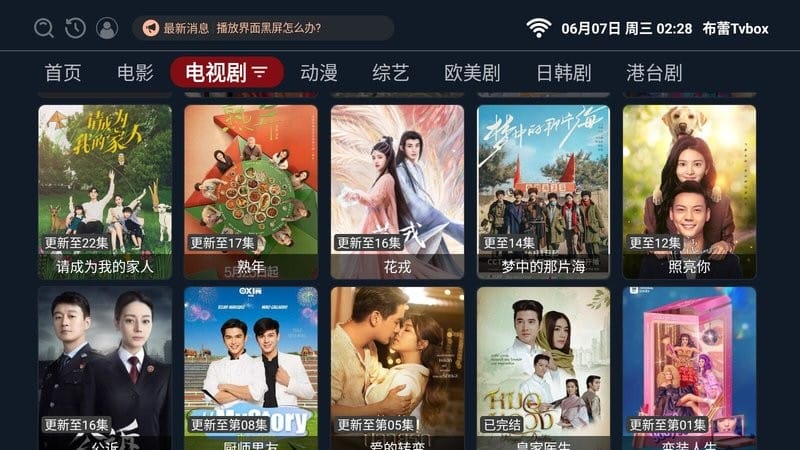Viewport: 800px width, 450px height.
Task: Open the series 花戎
Action: [397, 190]
